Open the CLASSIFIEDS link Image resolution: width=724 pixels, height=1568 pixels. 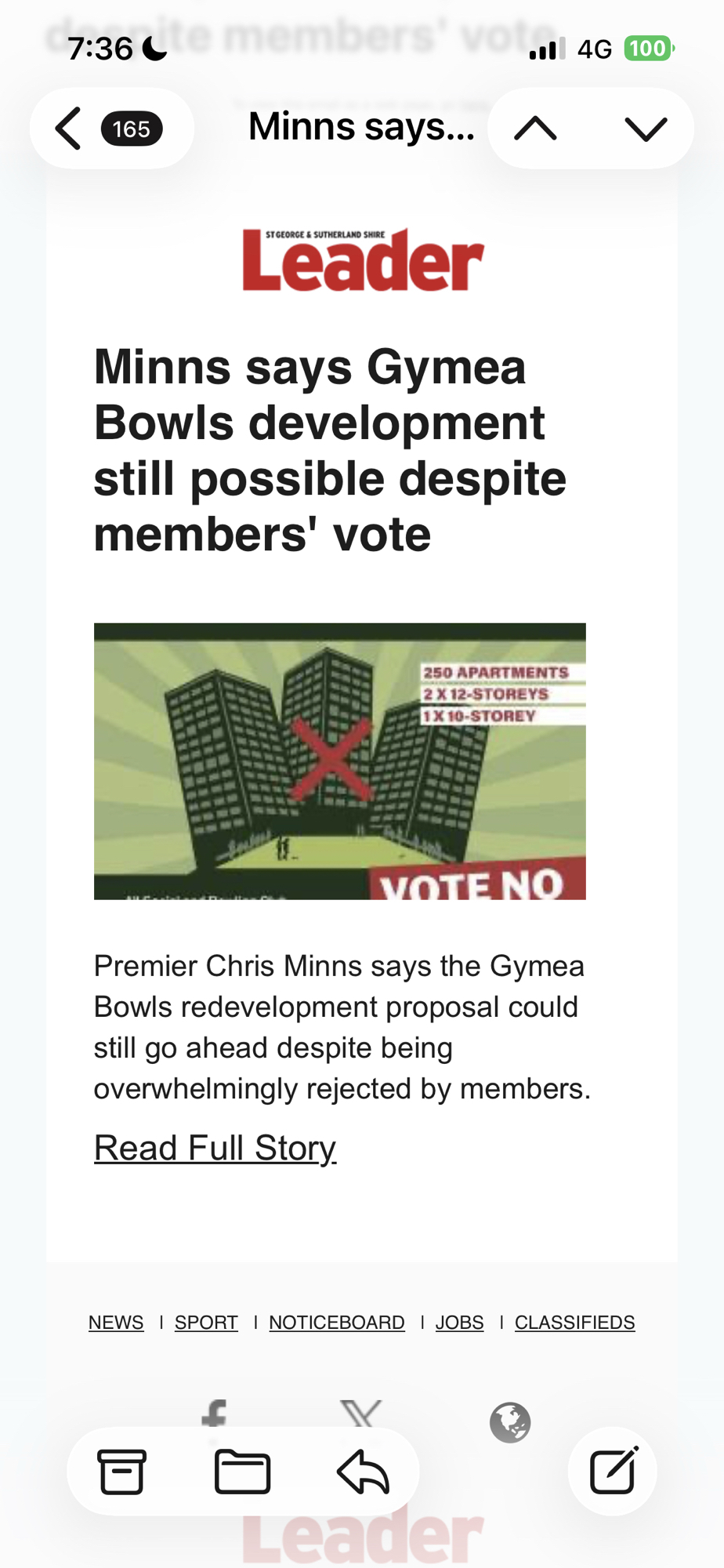point(574,1323)
